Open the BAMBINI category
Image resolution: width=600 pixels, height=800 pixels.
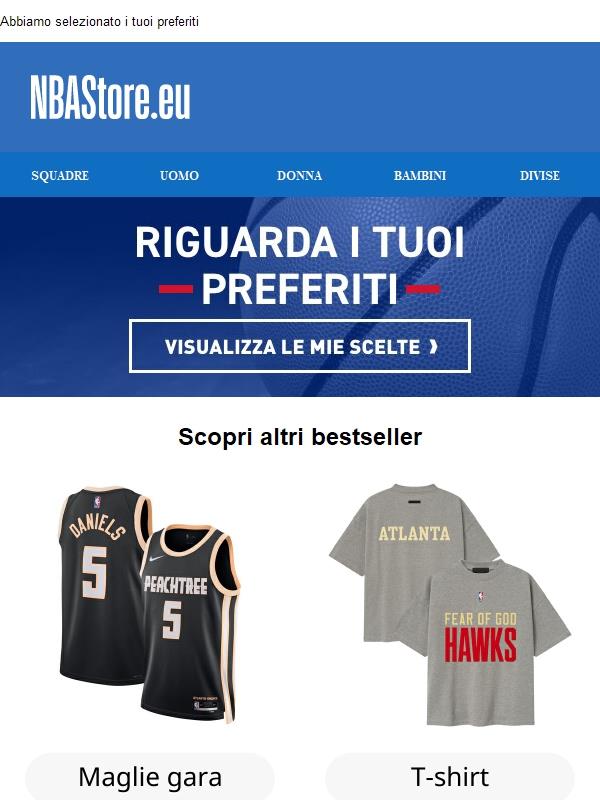click(x=420, y=175)
